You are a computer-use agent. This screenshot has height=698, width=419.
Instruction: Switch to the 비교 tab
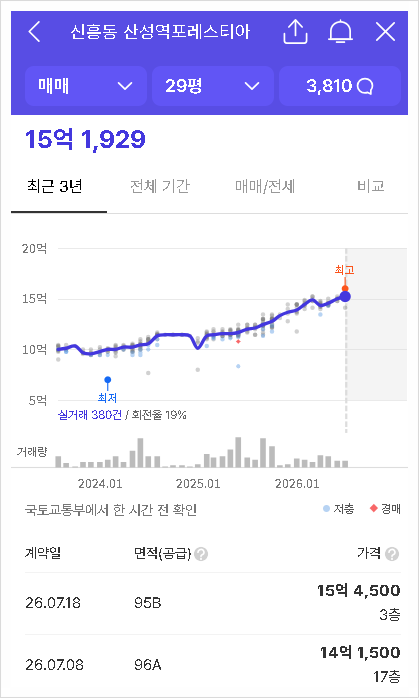[x=370, y=187]
